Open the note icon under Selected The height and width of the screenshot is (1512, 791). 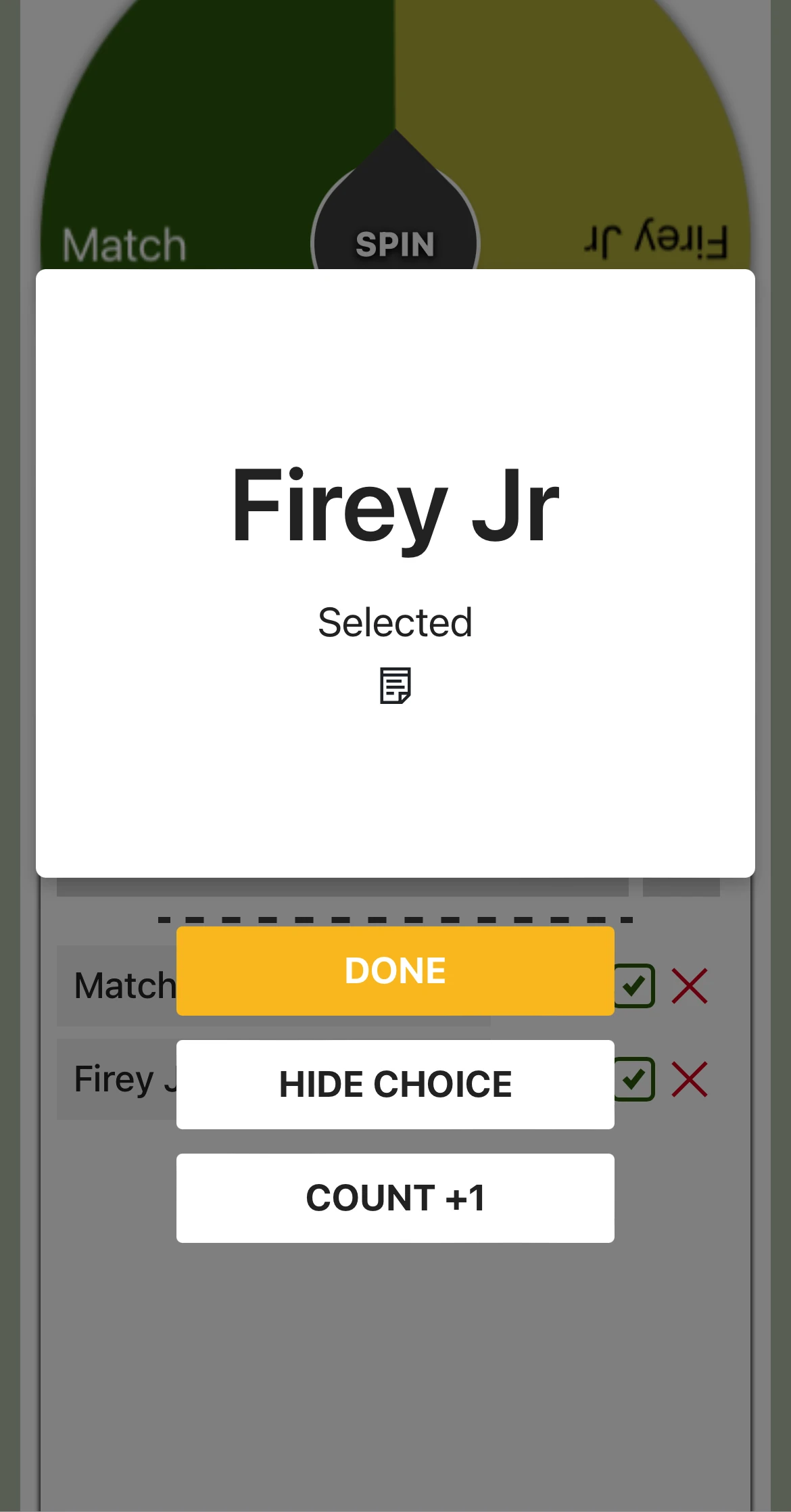point(395,686)
